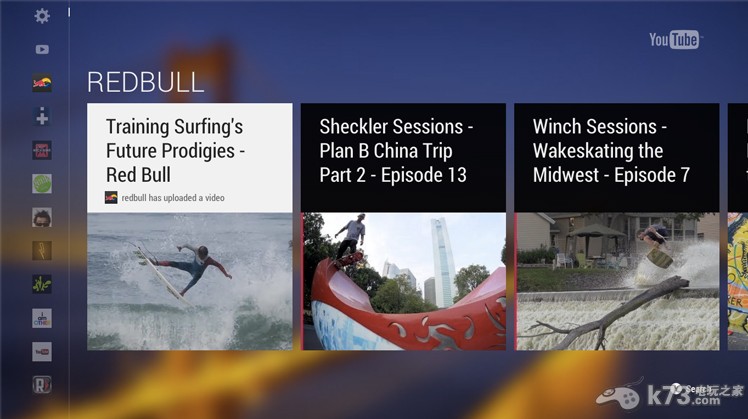Open Winch Sessions Wakeskating the Midwest video
This screenshot has width=748, height=419.
(x=616, y=226)
